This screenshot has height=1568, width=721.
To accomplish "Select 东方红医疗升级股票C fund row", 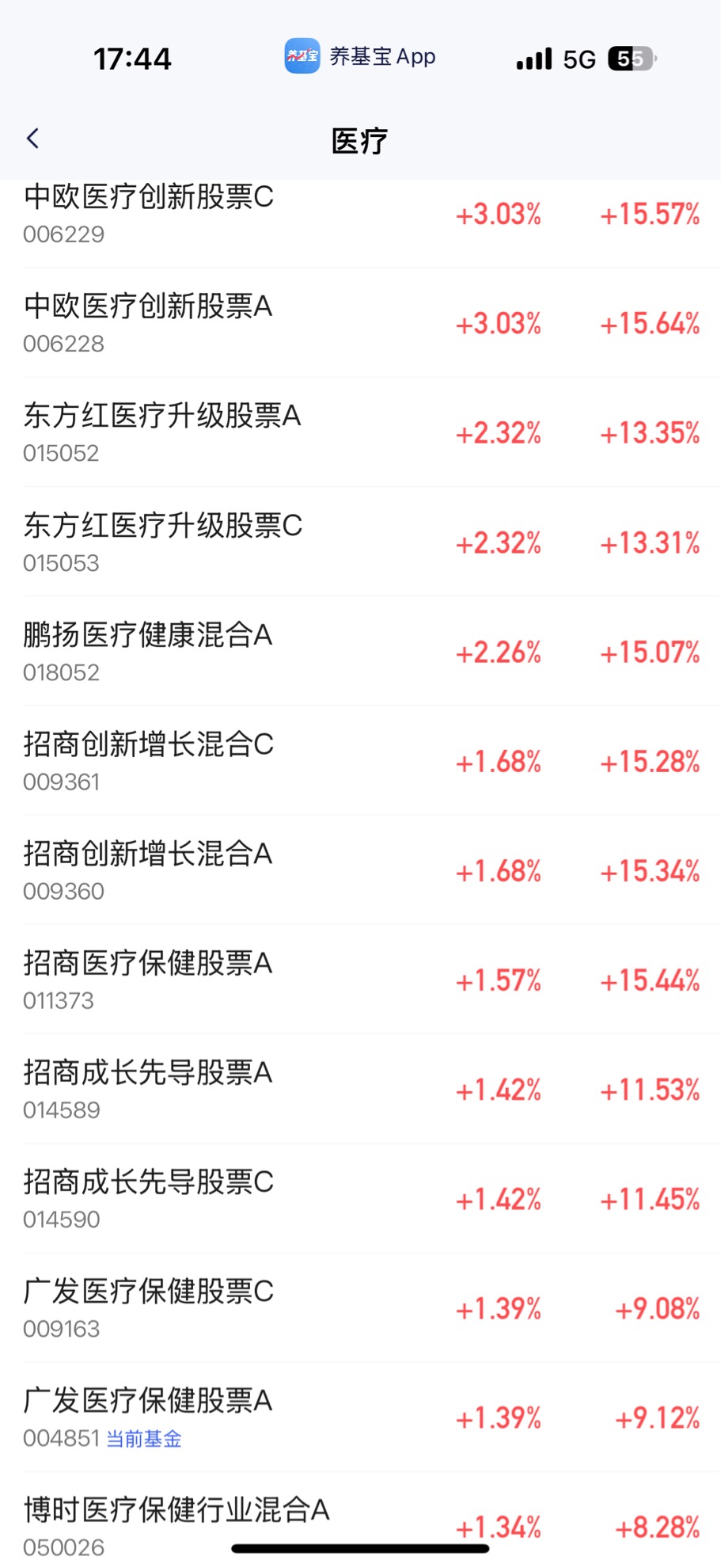I will pos(360,542).
